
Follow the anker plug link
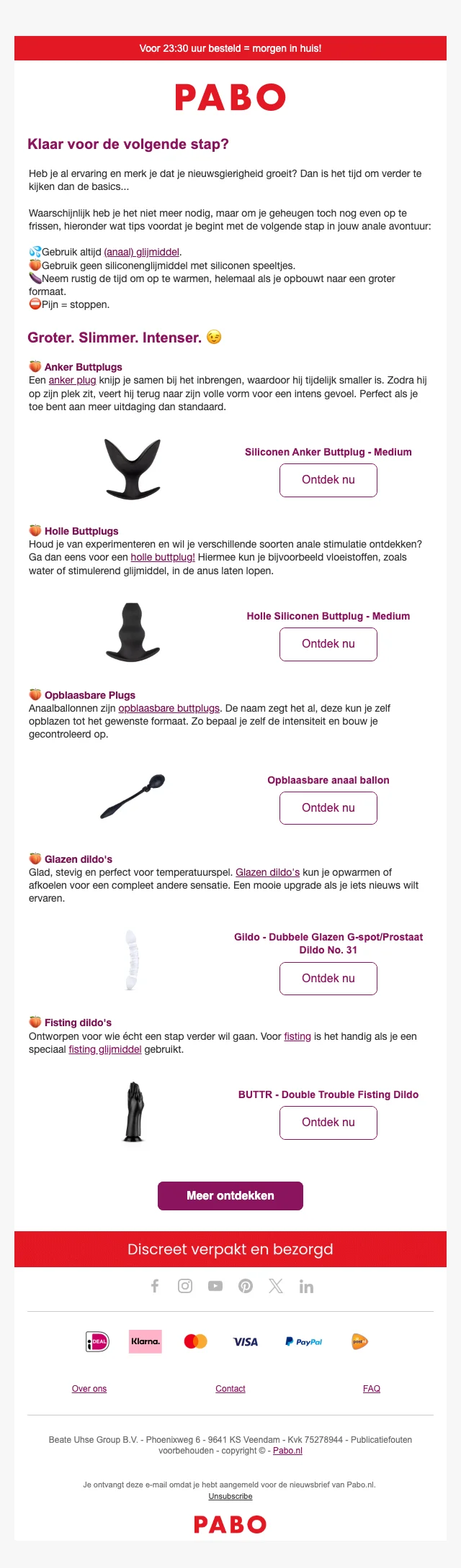tap(72, 380)
